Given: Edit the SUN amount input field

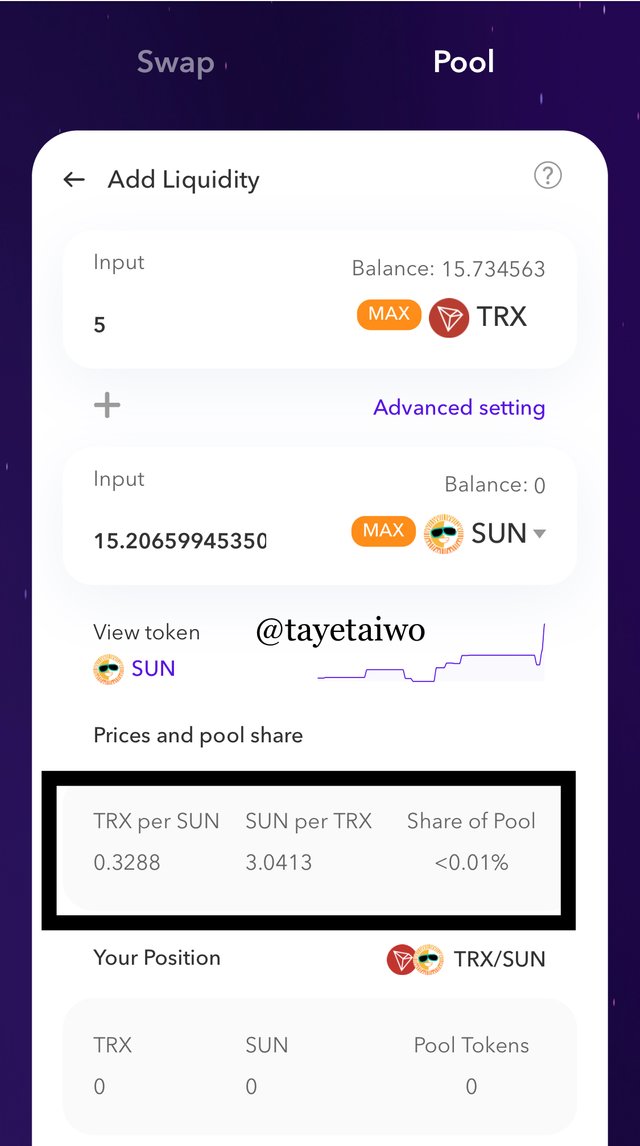Looking at the screenshot, I should click(180, 542).
